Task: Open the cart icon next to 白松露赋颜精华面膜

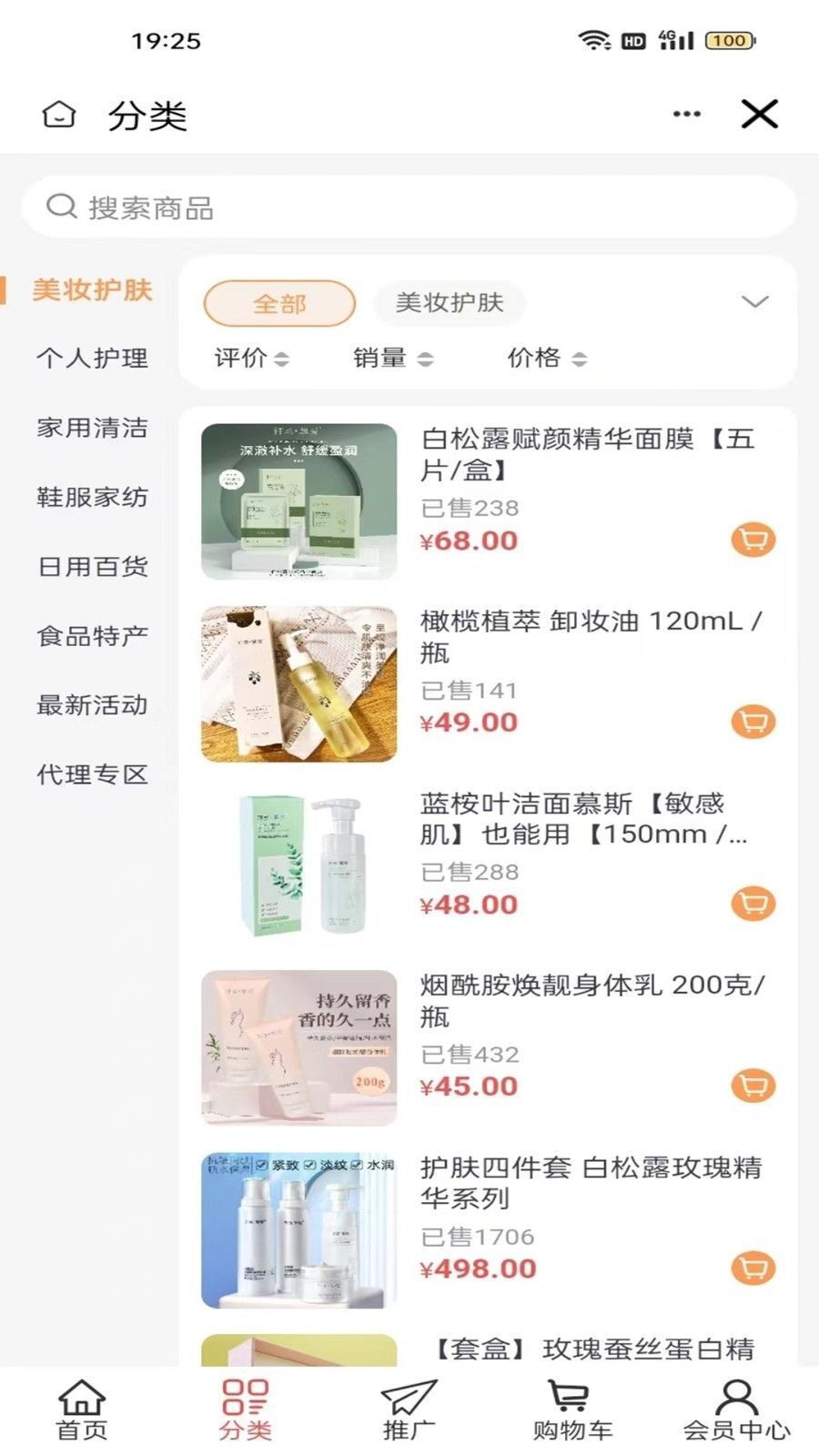Action: [x=752, y=540]
